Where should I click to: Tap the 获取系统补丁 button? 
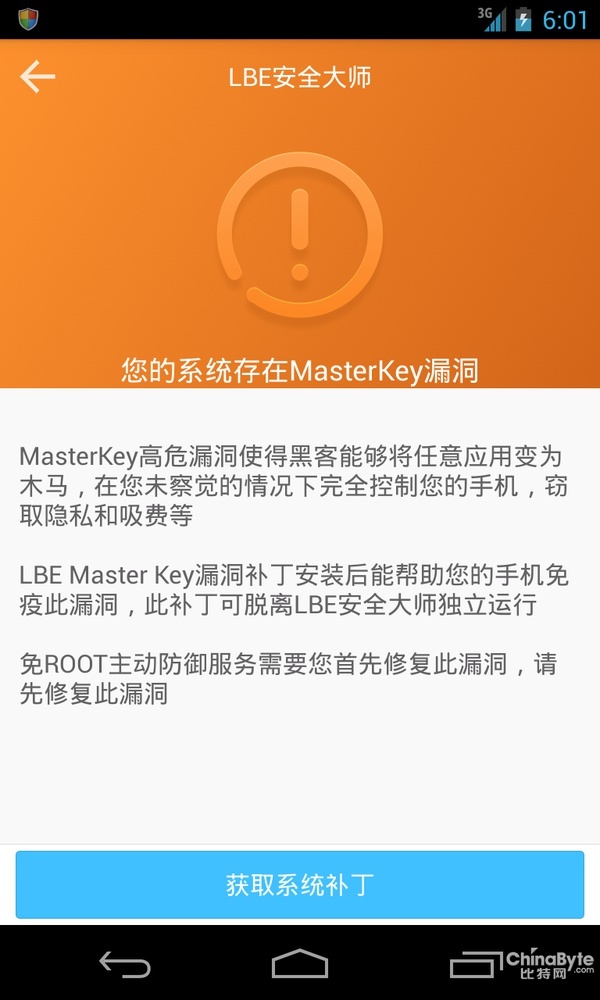coord(300,885)
